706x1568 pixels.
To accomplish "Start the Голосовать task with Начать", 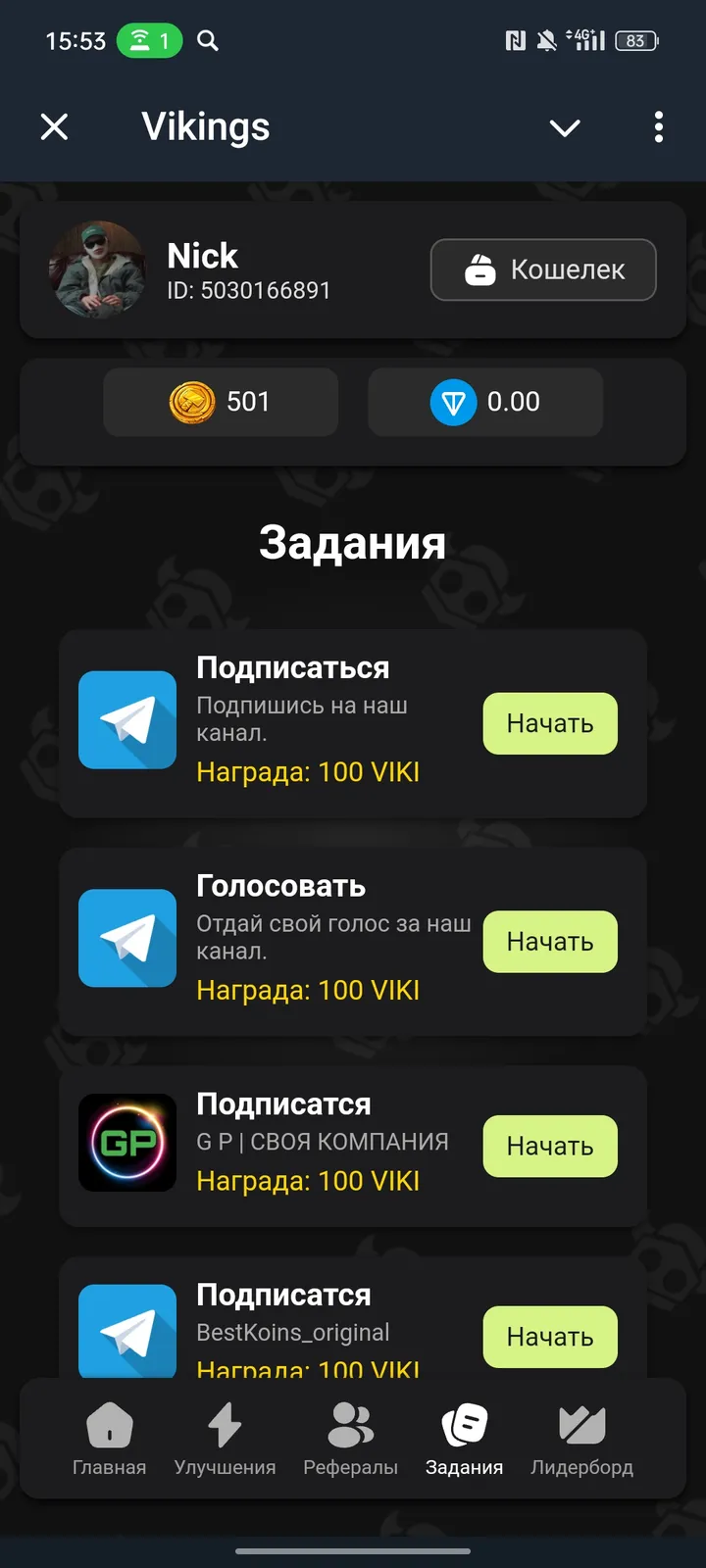I will tap(549, 942).
